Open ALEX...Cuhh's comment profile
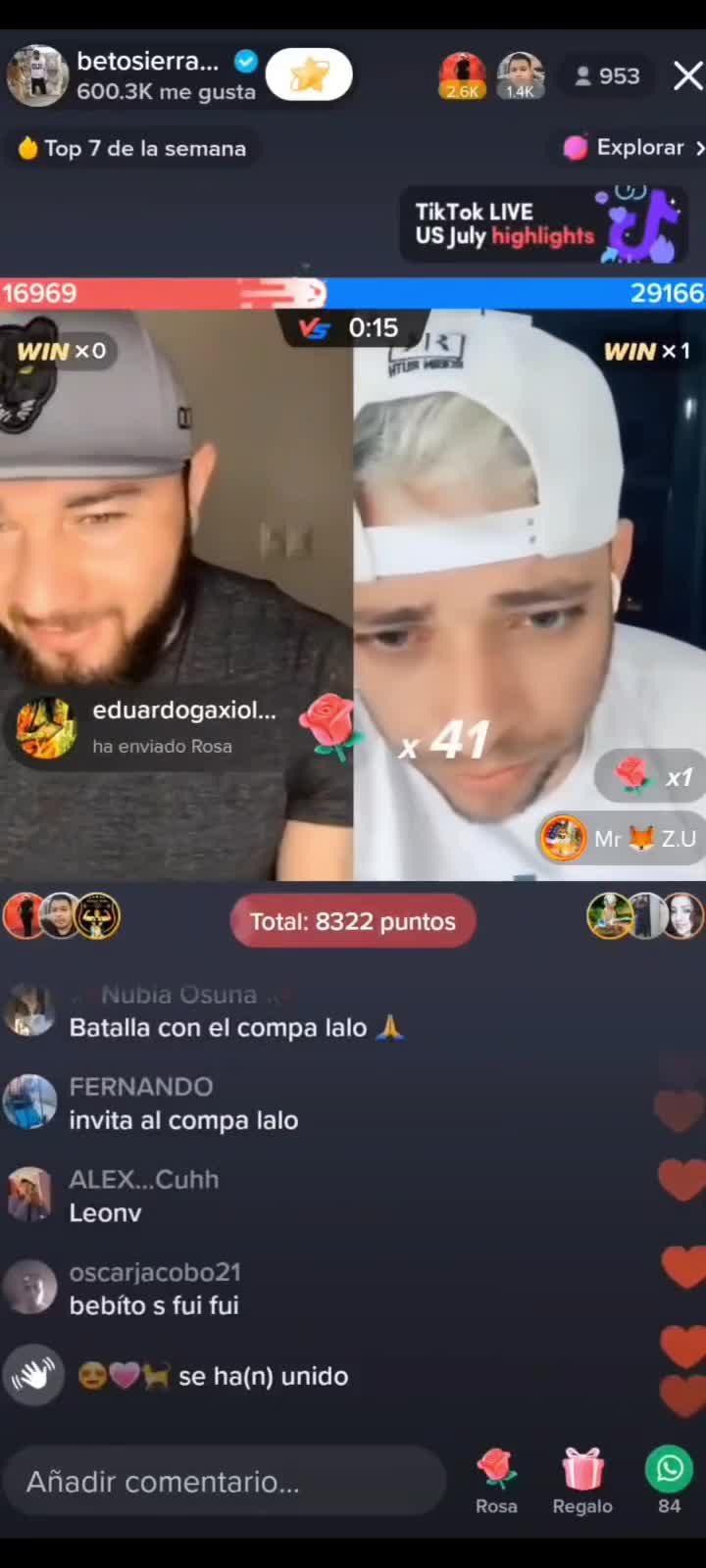 point(29,1196)
